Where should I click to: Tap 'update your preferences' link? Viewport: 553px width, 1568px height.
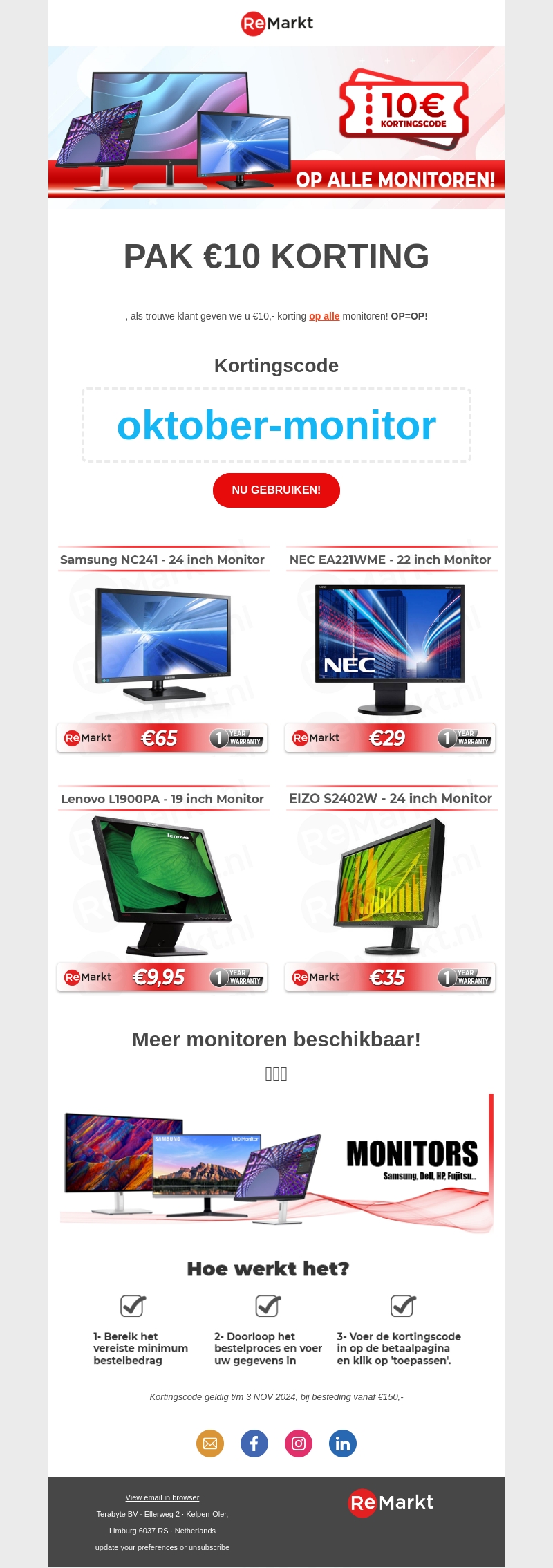coord(136,1547)
